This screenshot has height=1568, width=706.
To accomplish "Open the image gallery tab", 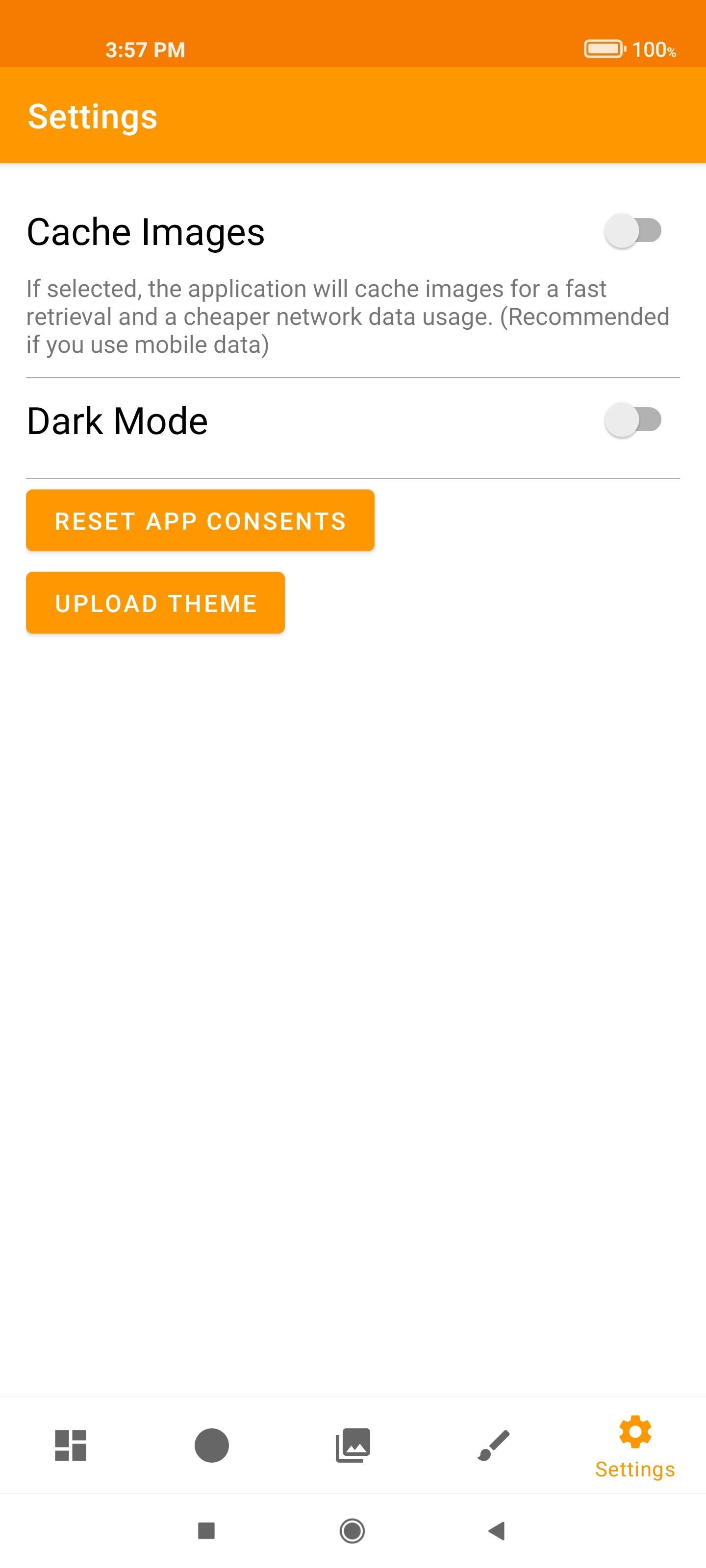I will coord(353,1445).
